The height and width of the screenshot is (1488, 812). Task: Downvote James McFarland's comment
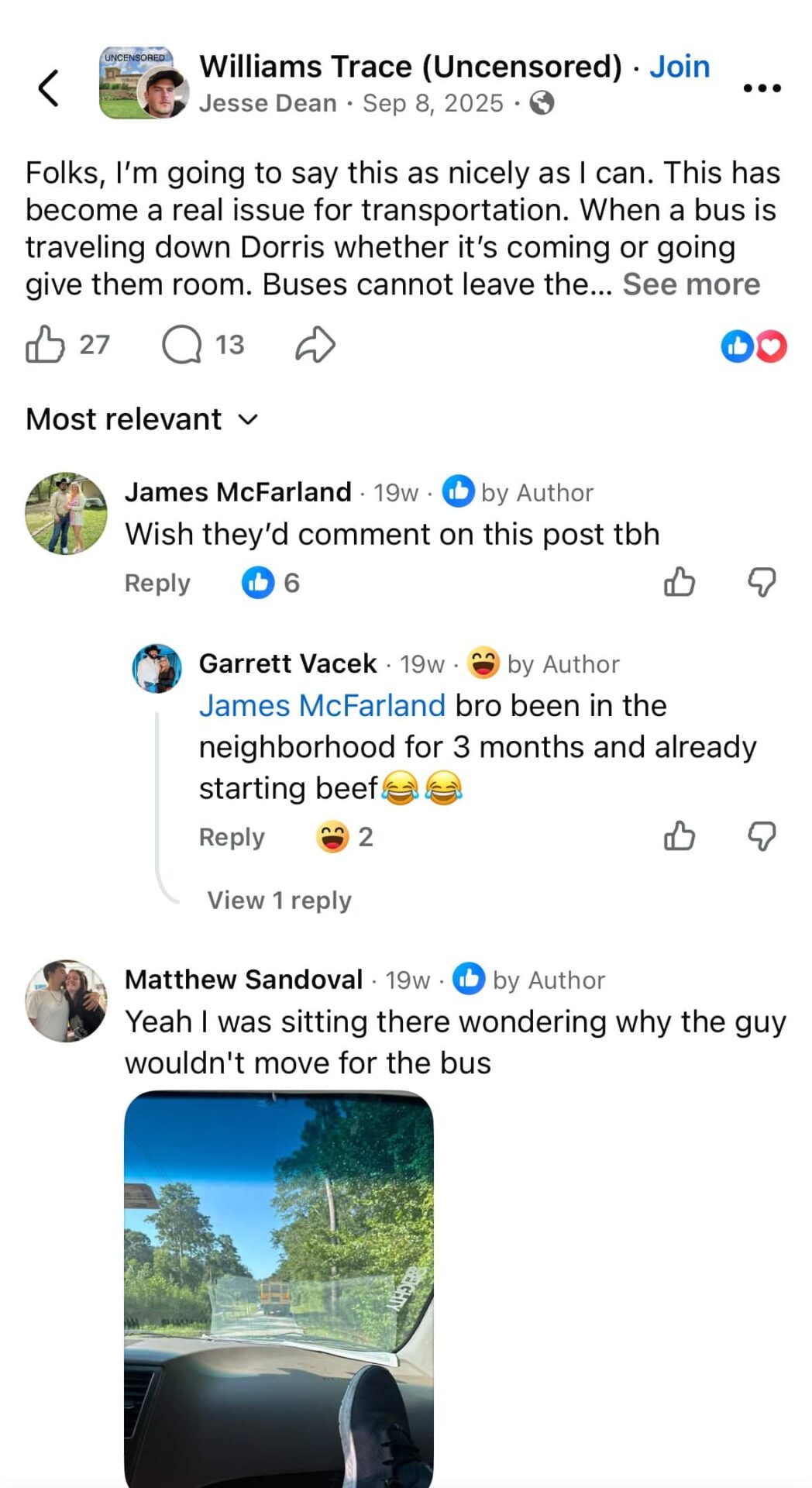pos(762,581)
